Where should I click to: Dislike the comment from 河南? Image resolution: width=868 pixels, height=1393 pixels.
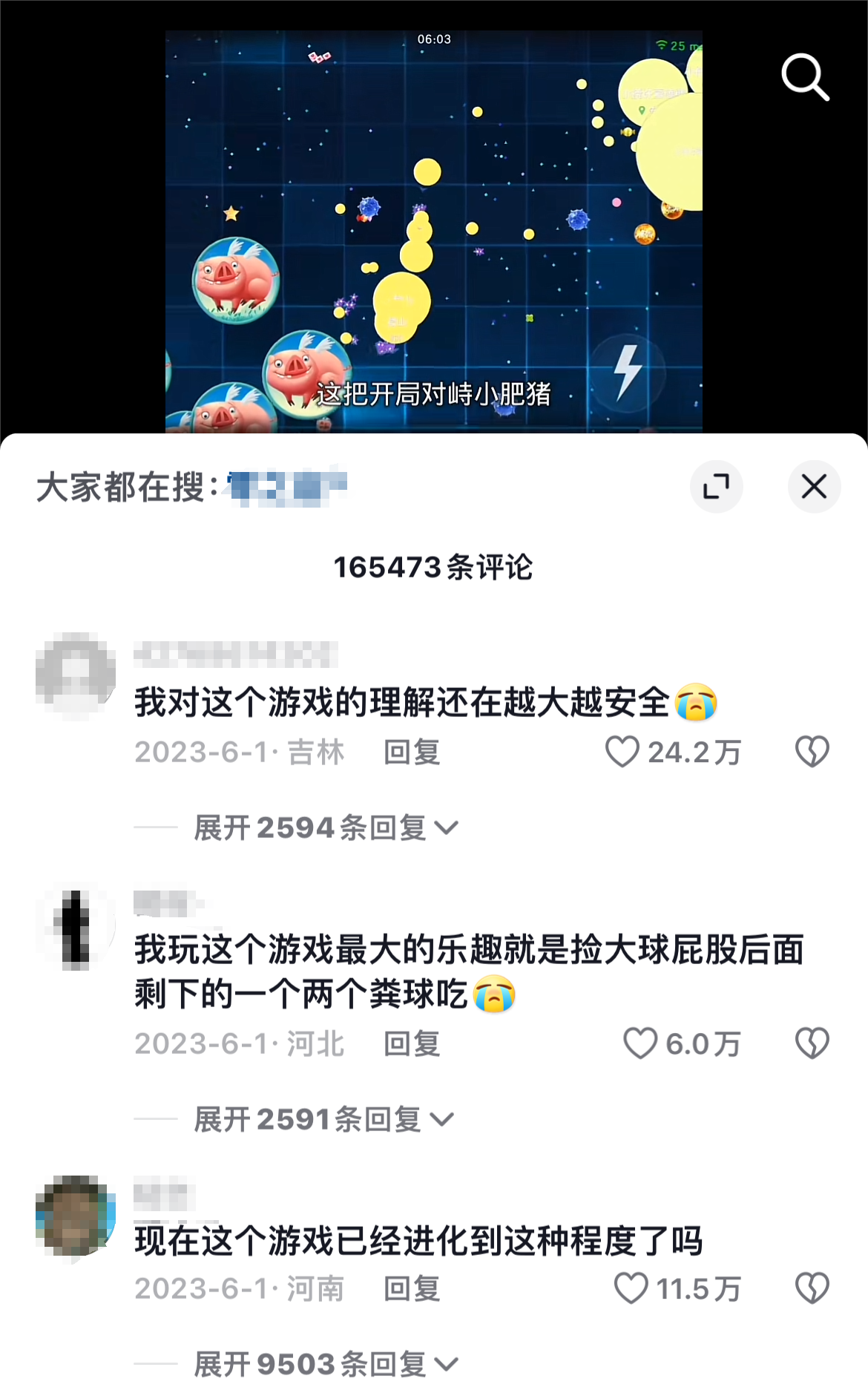click(812, 1288)
